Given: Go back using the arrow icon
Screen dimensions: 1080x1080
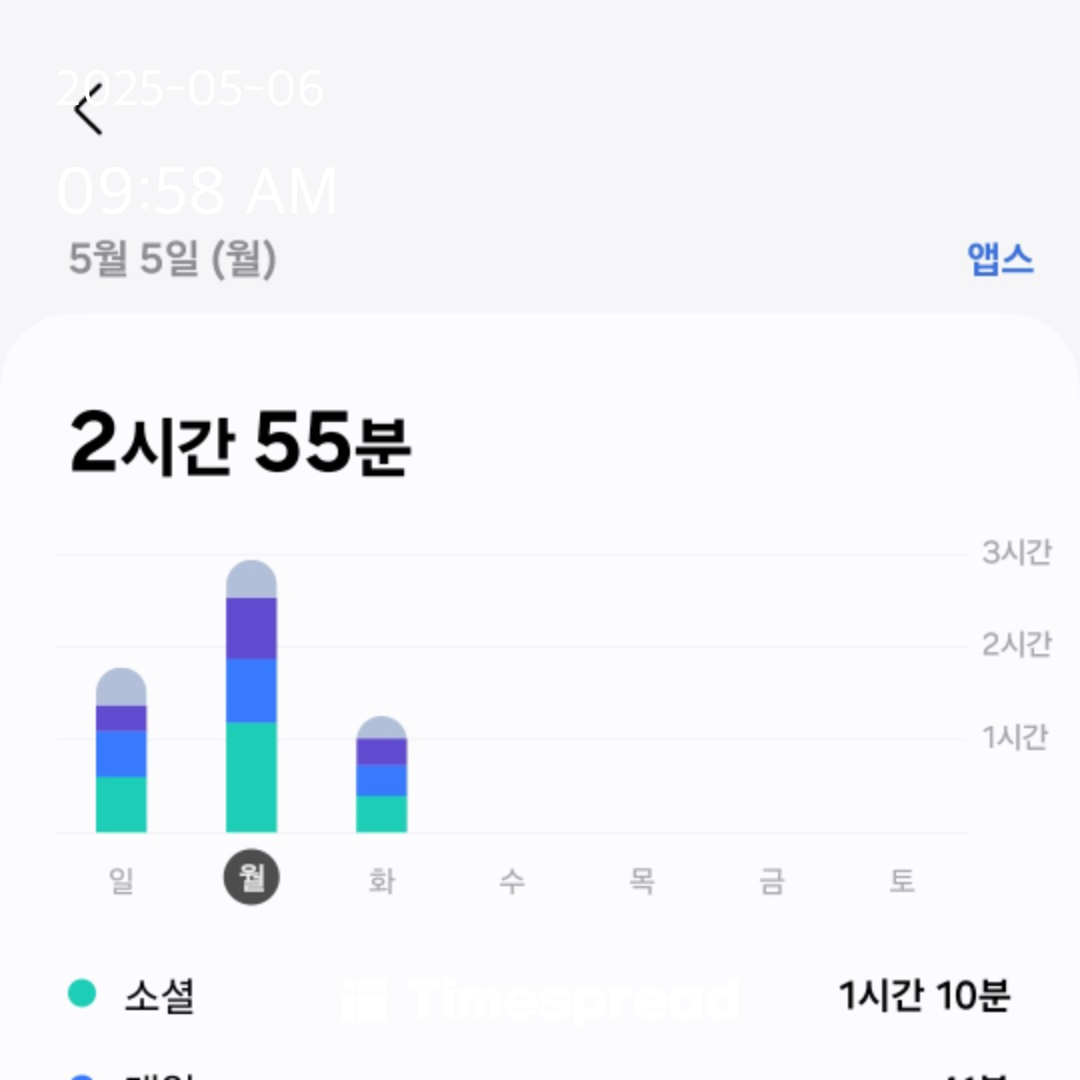Looking at the screenshot, I should (x=89, y=110).
